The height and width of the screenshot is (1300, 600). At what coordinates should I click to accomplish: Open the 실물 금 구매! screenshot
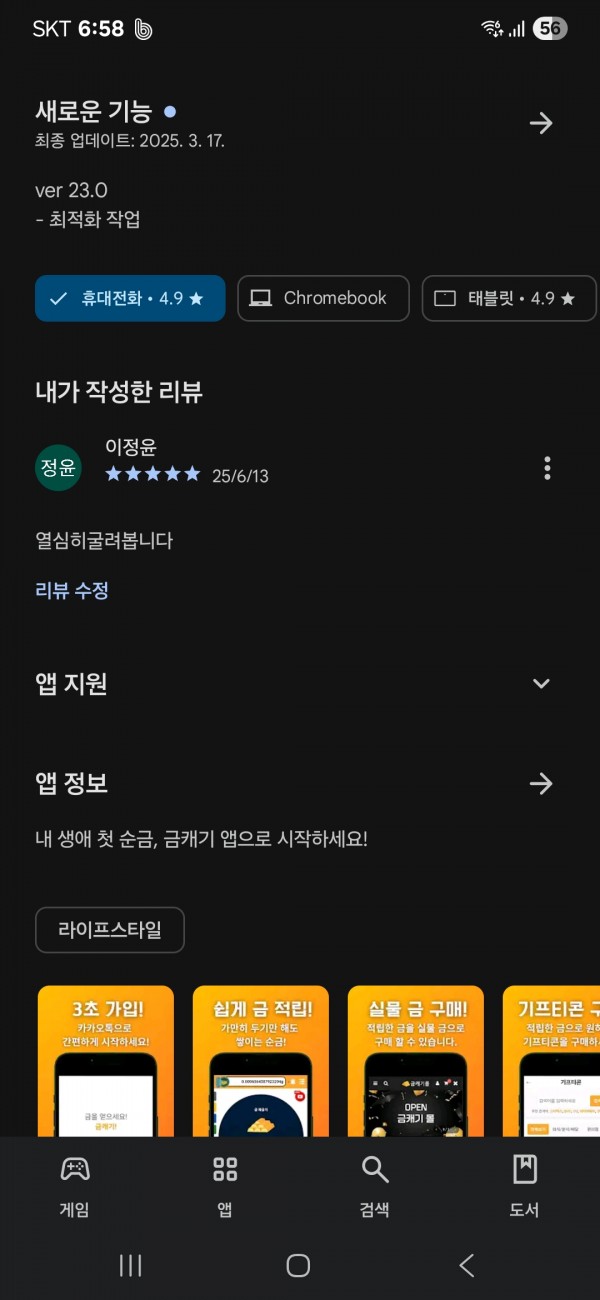415,1060
